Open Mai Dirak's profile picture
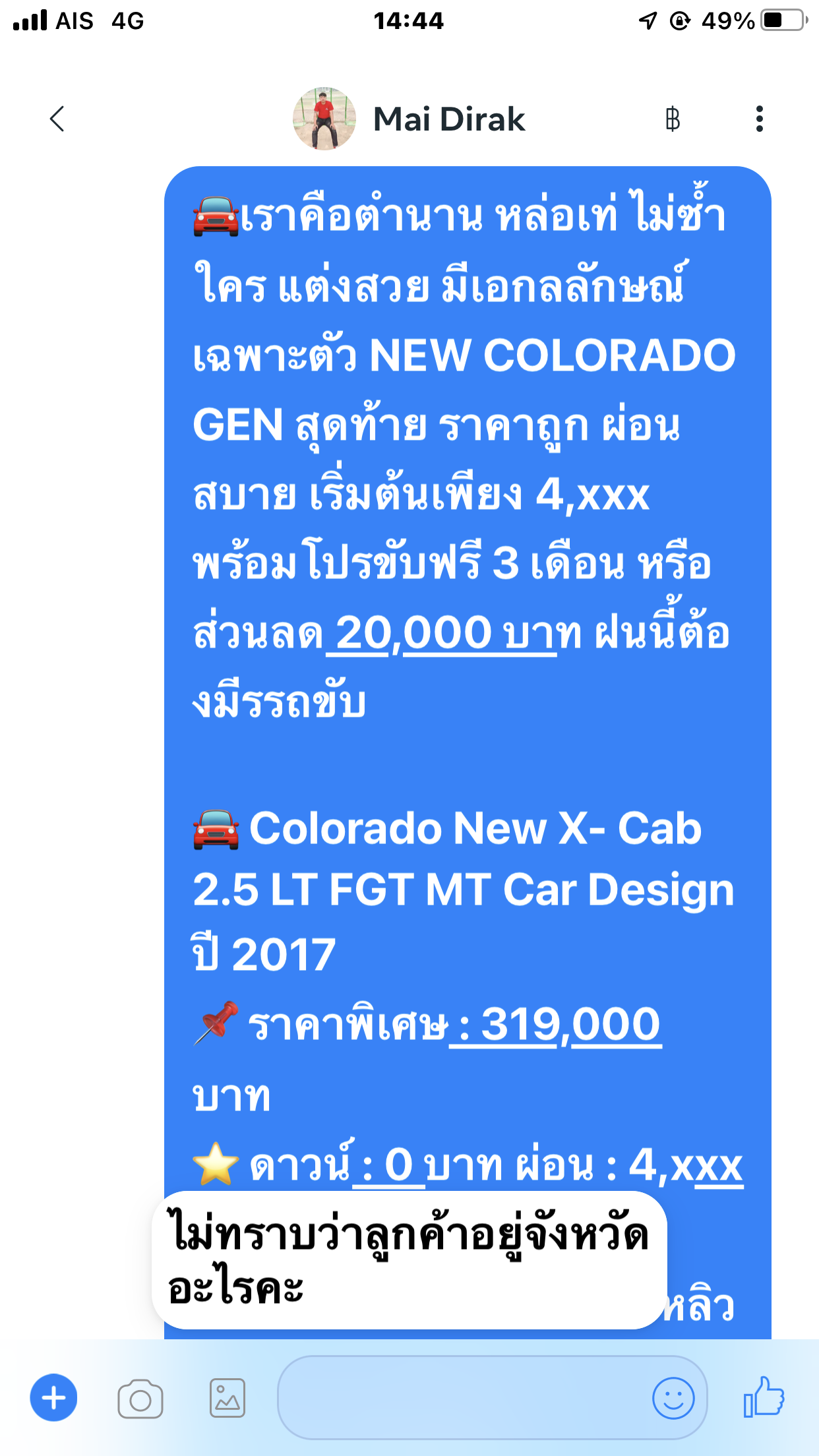Screen dimensions: 819x1456 point(324,119)
